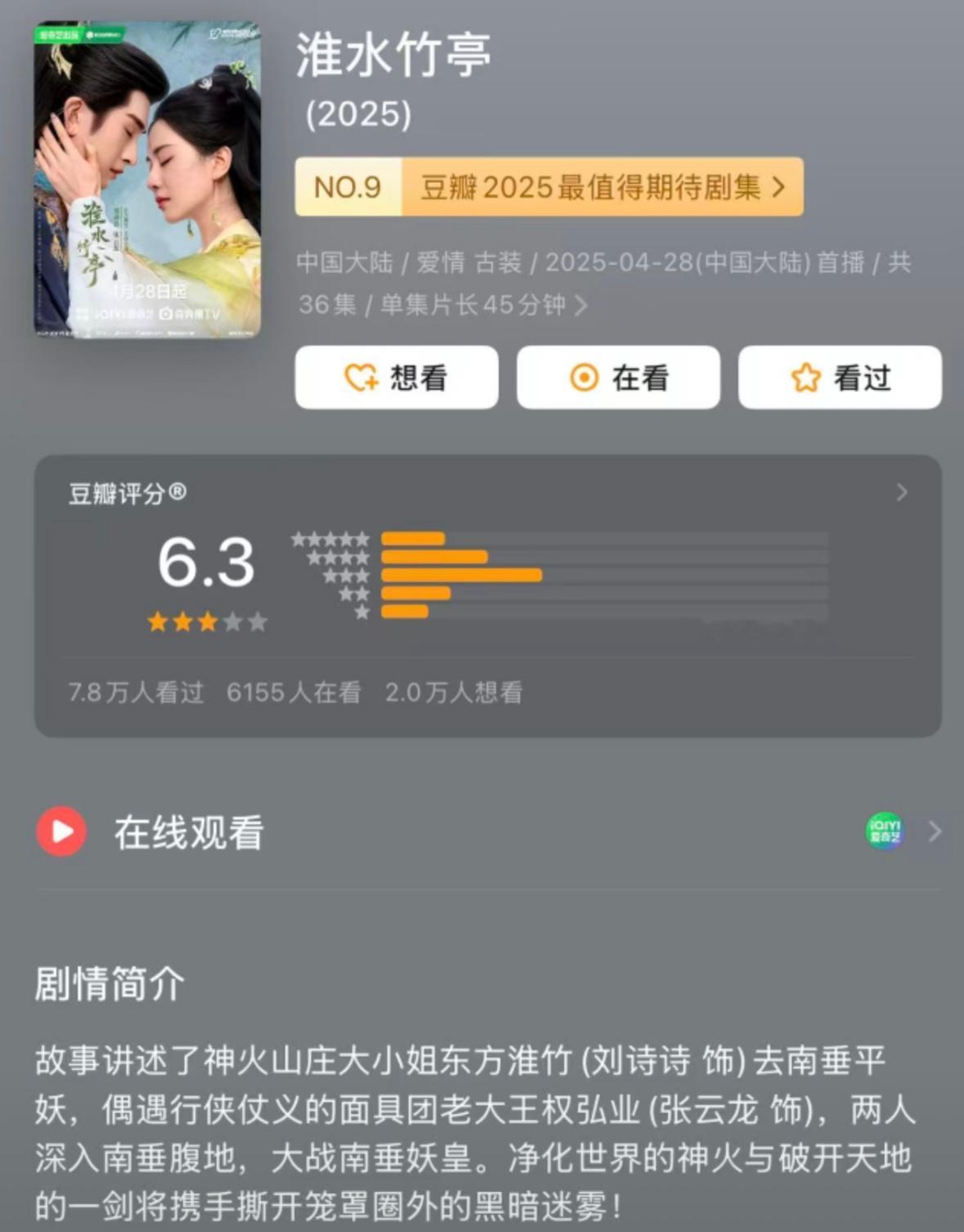
Task: Select the circular 在看 status icon
Action: pyautogui.click(x=582, y=377)
